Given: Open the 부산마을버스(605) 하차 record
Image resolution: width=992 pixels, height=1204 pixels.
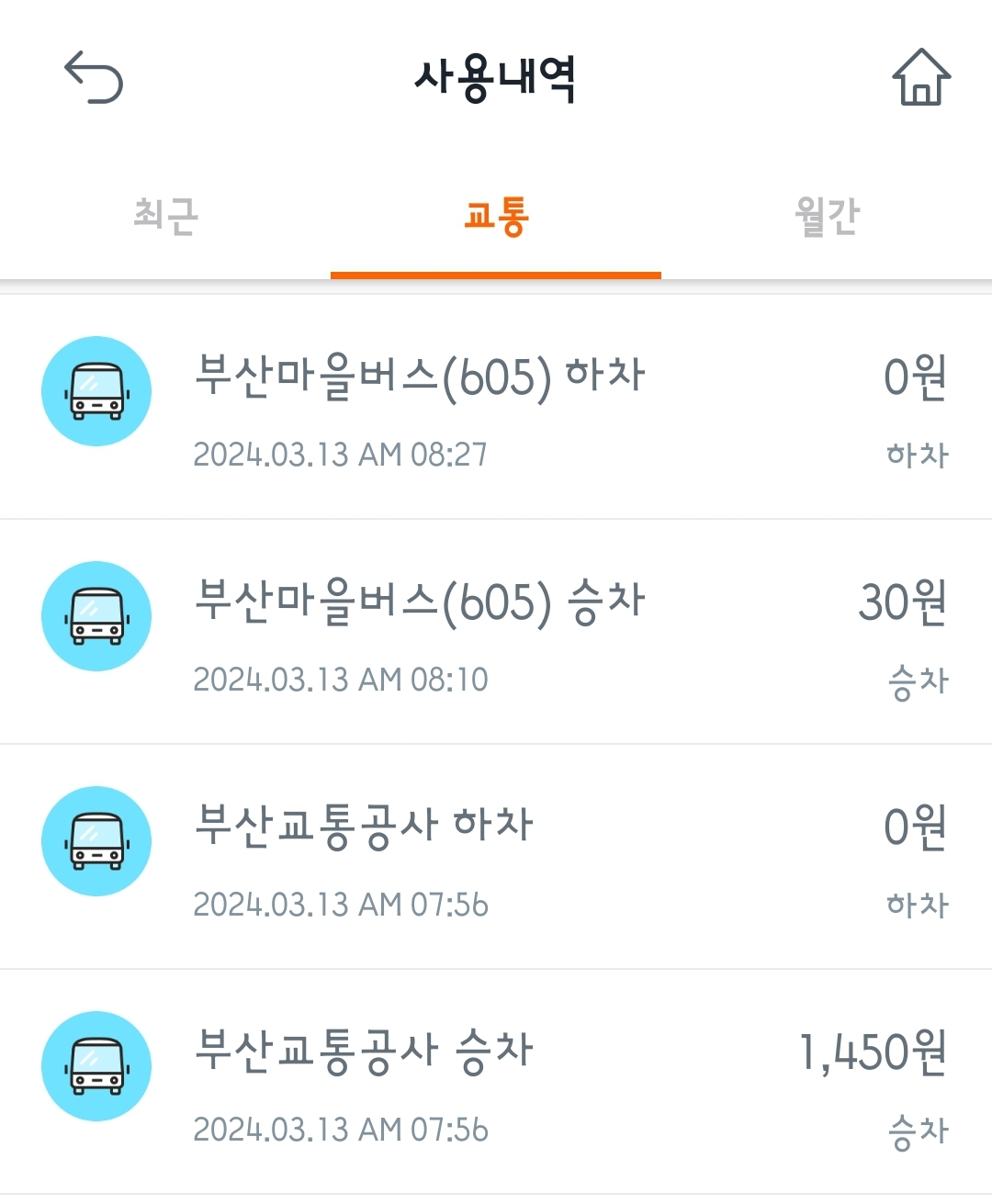Looking at the screenshot, I should pyautogui.click(x=496, y=408).
